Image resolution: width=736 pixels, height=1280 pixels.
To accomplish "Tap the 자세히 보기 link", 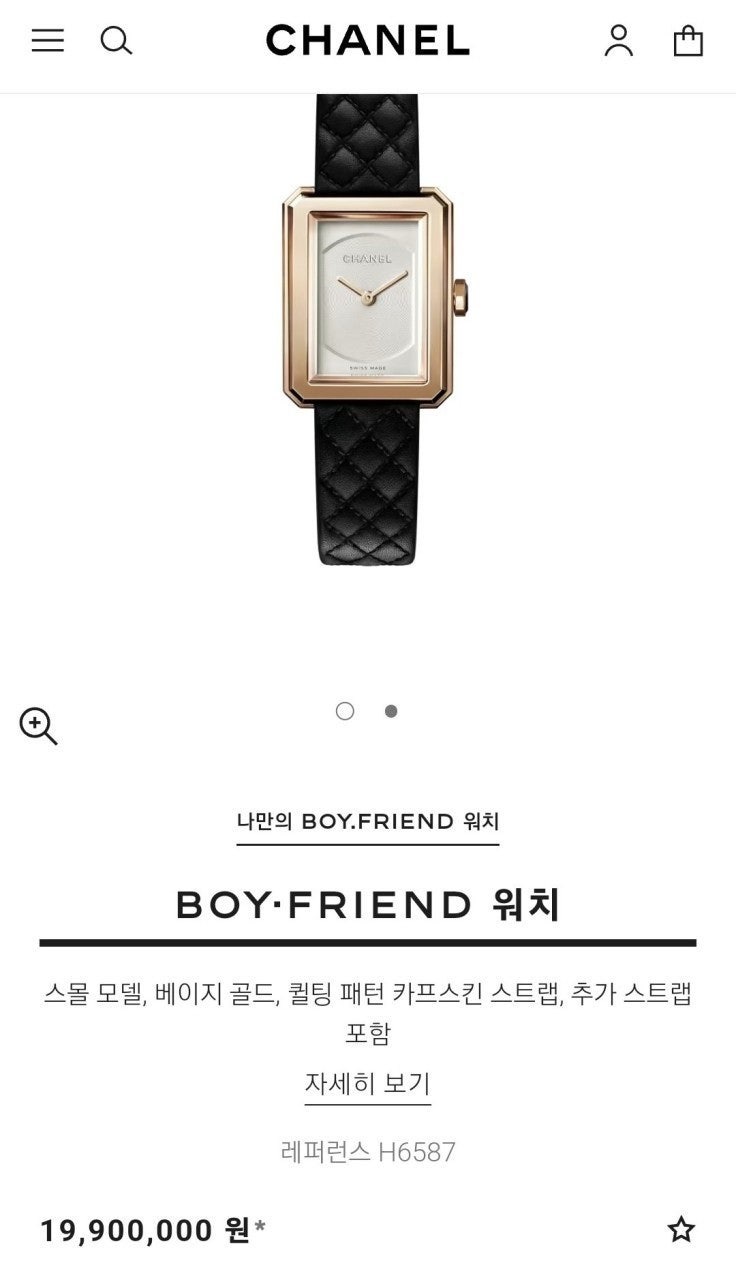I will coord(367,1083).
